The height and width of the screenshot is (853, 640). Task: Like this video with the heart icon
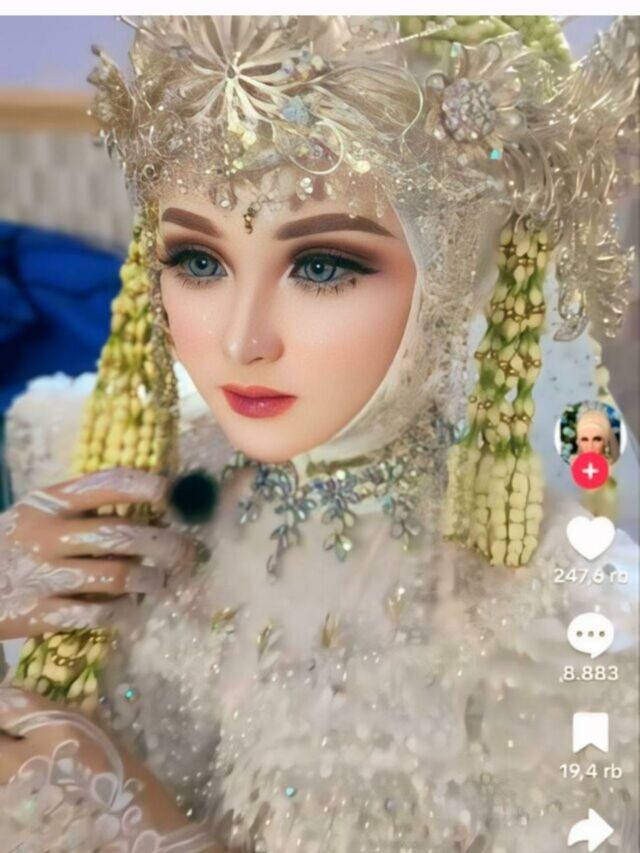[590, 538]
